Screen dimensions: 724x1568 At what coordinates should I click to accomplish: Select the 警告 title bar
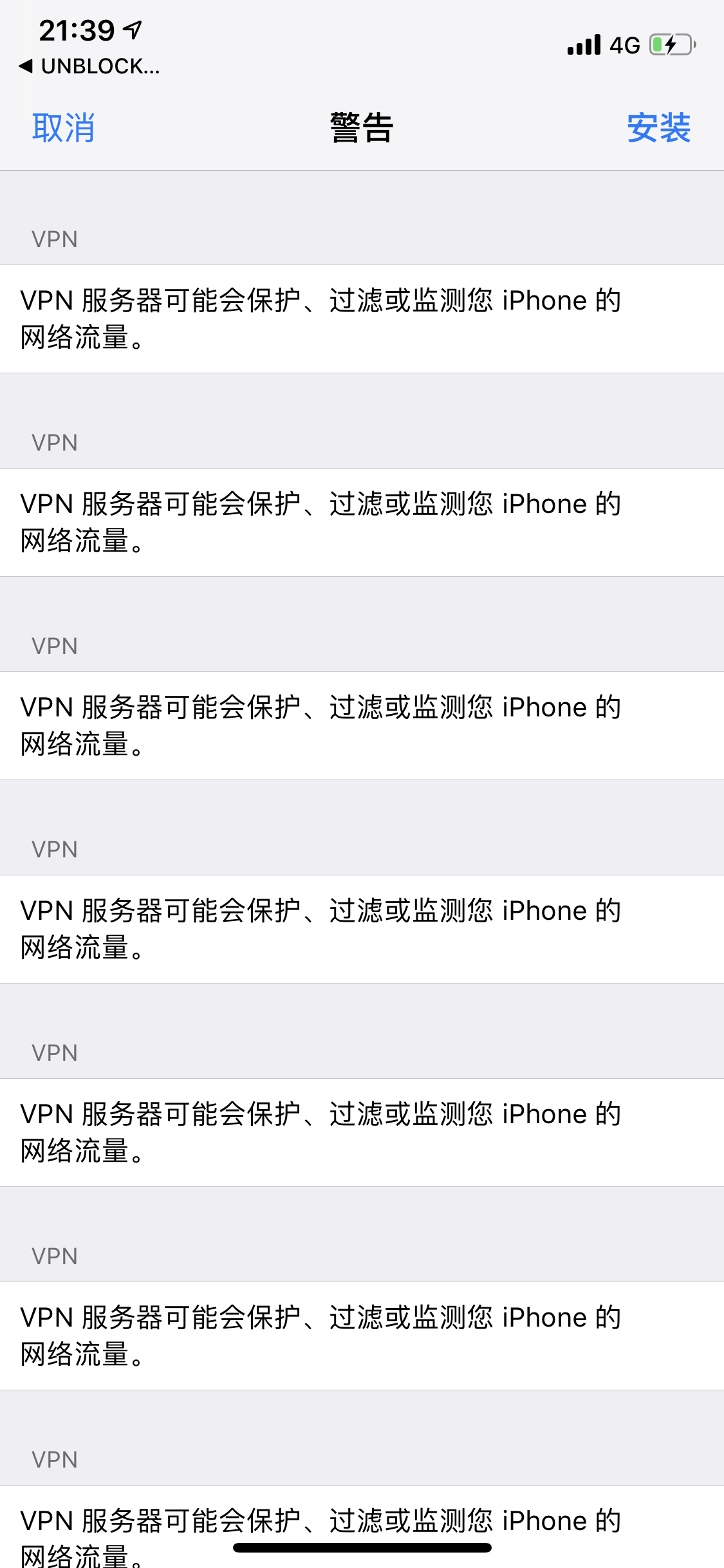[x=362, y=127]
